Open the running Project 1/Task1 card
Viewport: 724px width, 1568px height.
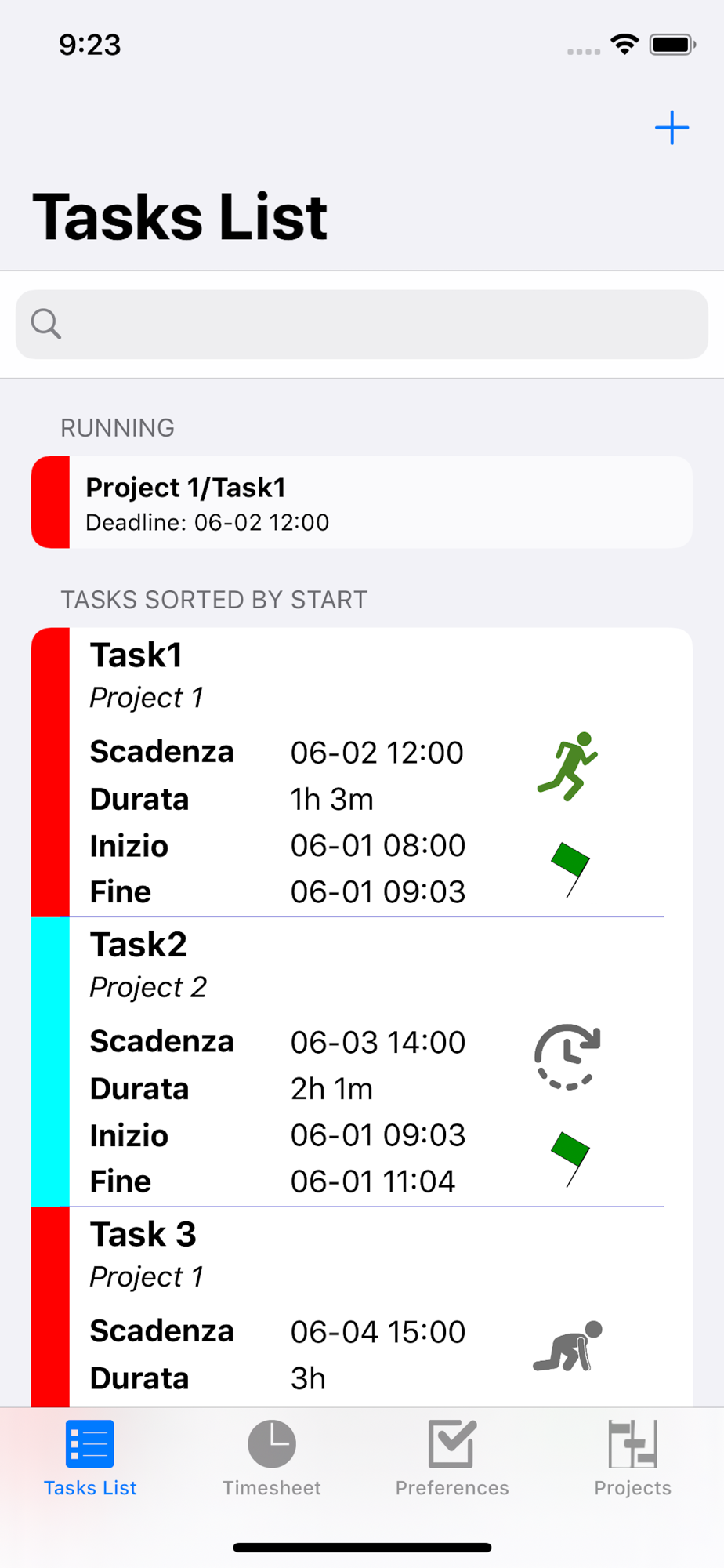tap(362, 502)
